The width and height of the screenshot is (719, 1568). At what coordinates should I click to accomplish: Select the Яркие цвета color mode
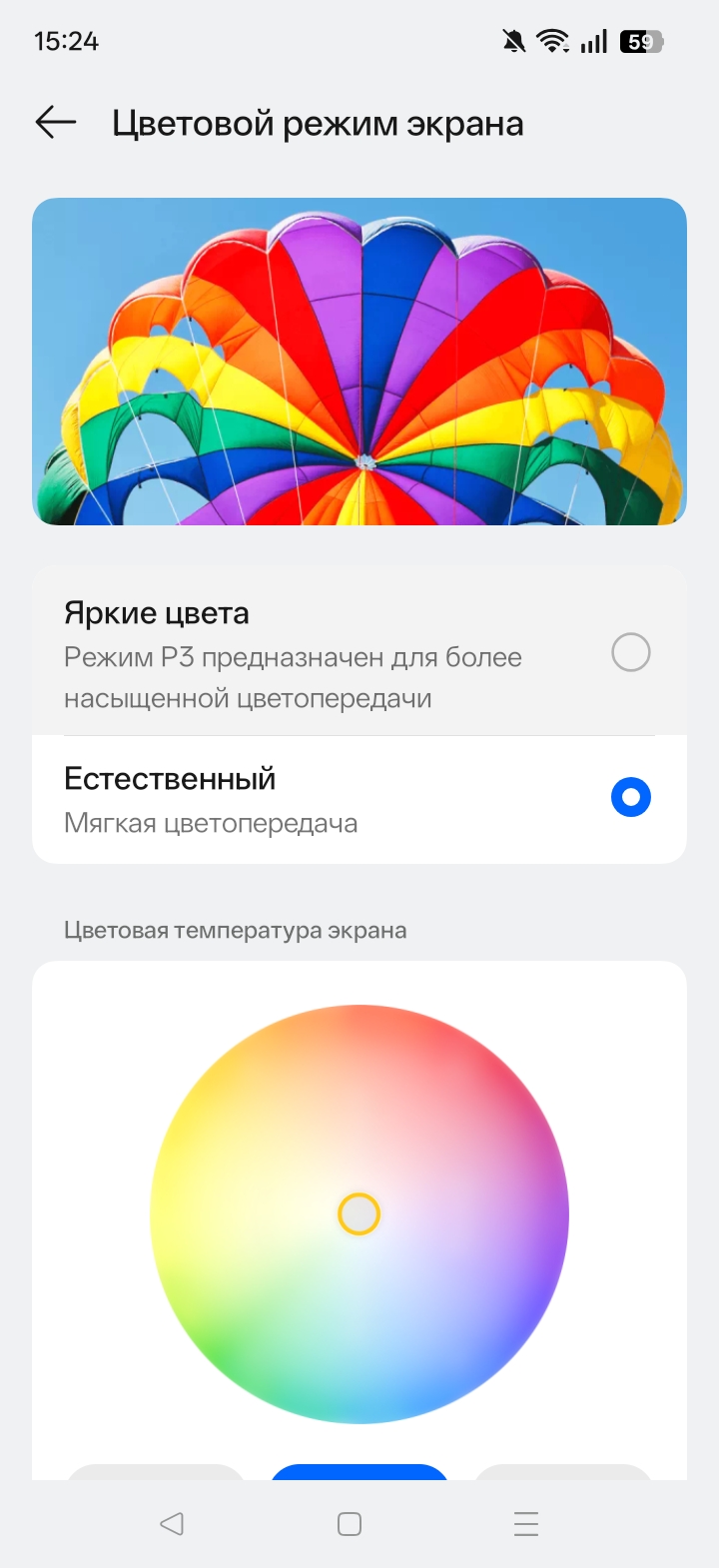click(630, 653)
